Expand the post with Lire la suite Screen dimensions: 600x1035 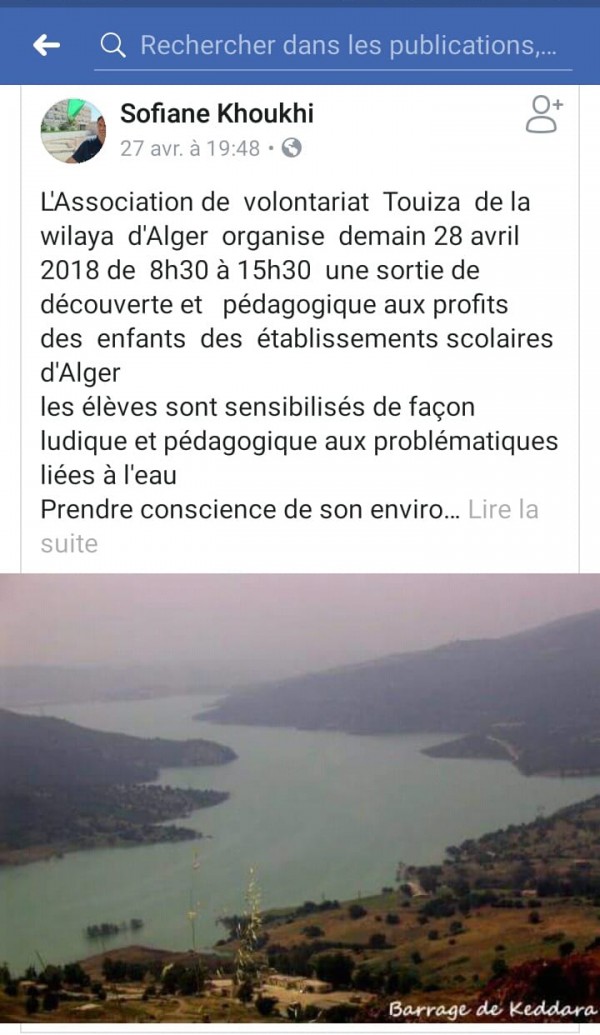click(502, 510)
